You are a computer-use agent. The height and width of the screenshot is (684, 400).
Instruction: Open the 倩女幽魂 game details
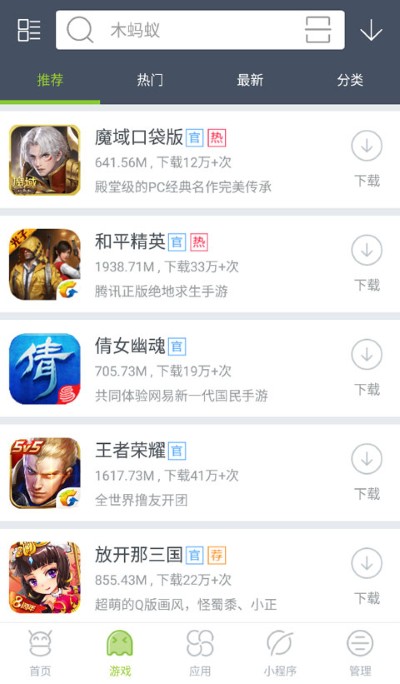[174, 369]
